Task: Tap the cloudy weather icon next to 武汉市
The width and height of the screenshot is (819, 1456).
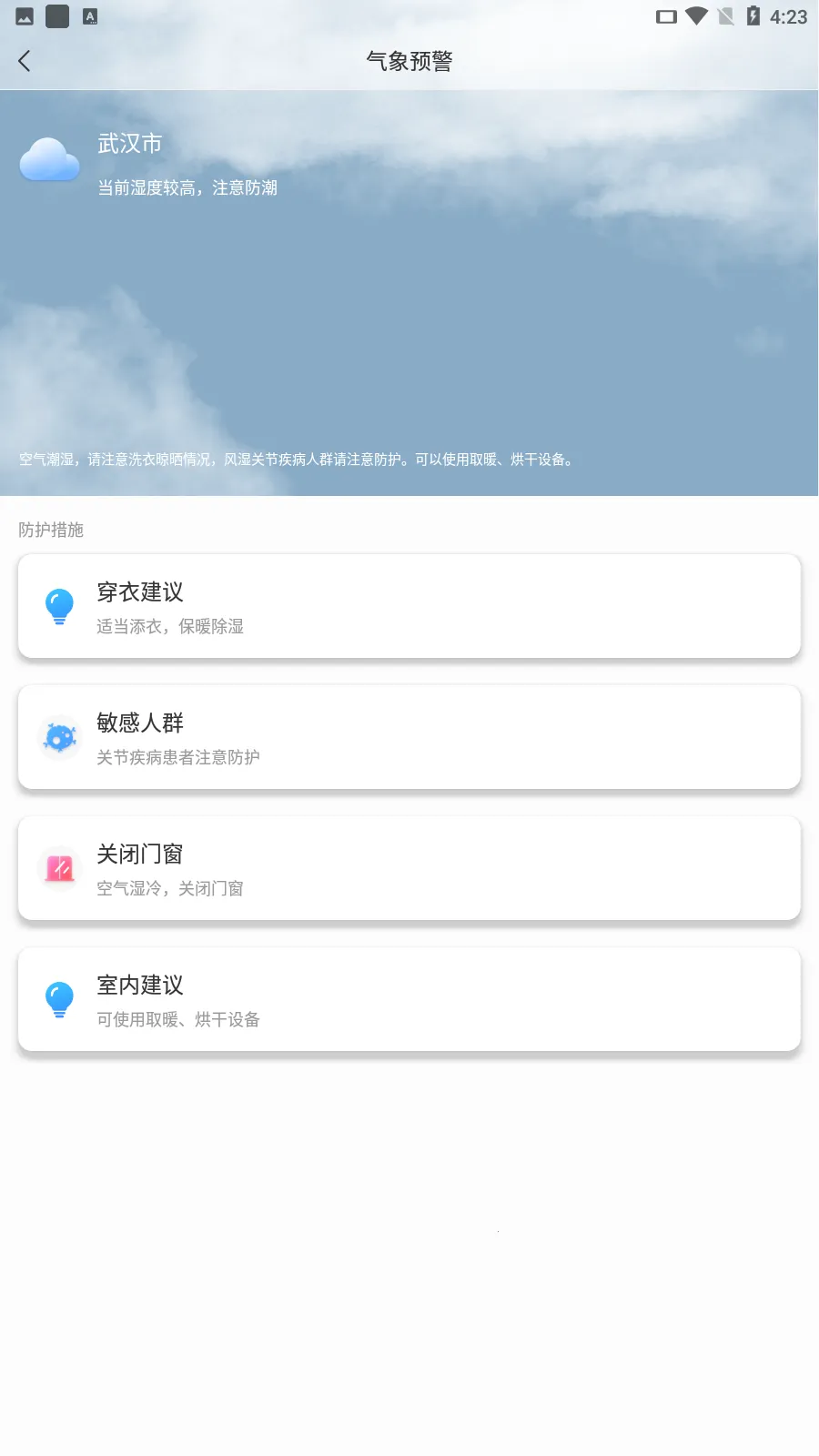Action: [49, 160]
